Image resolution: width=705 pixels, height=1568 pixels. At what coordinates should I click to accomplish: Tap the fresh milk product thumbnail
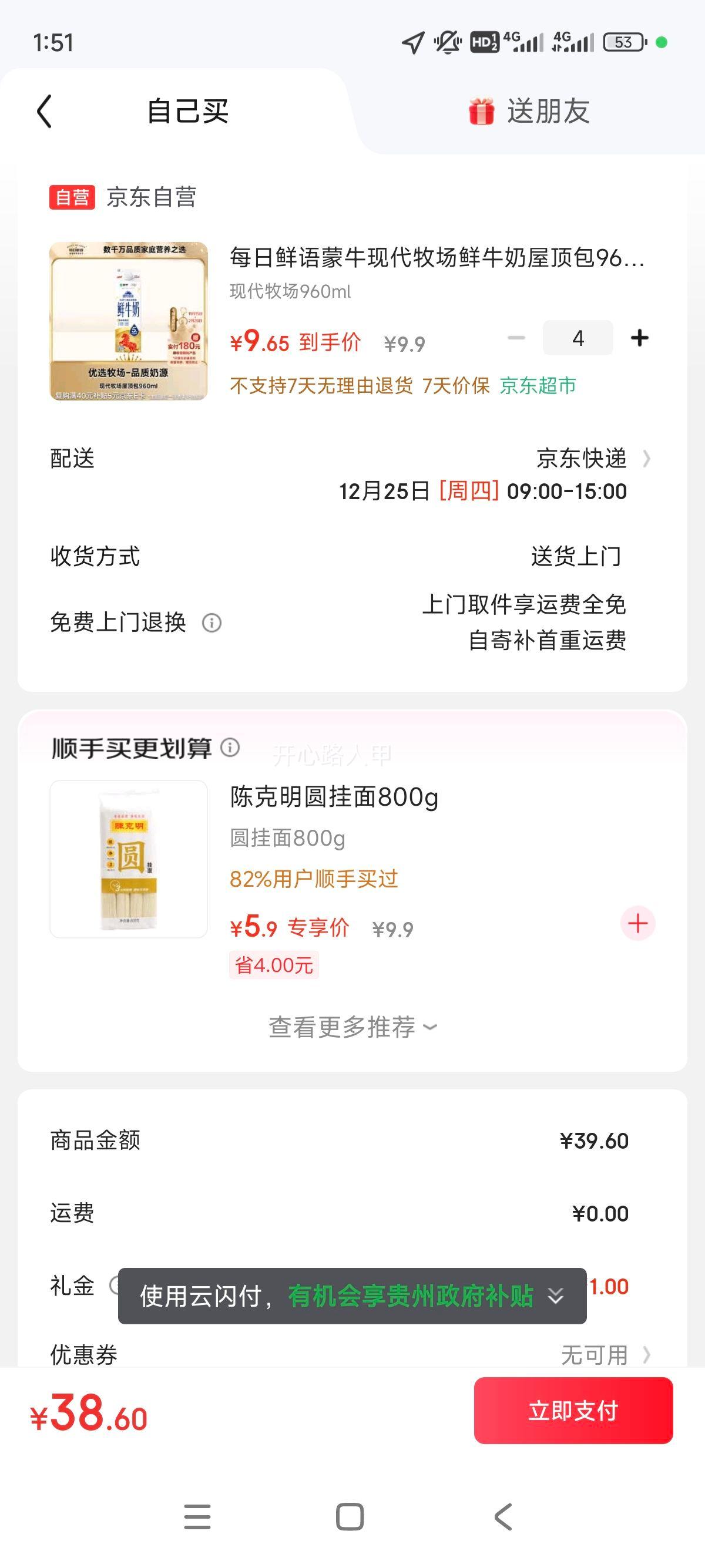[x=128, y=322]
